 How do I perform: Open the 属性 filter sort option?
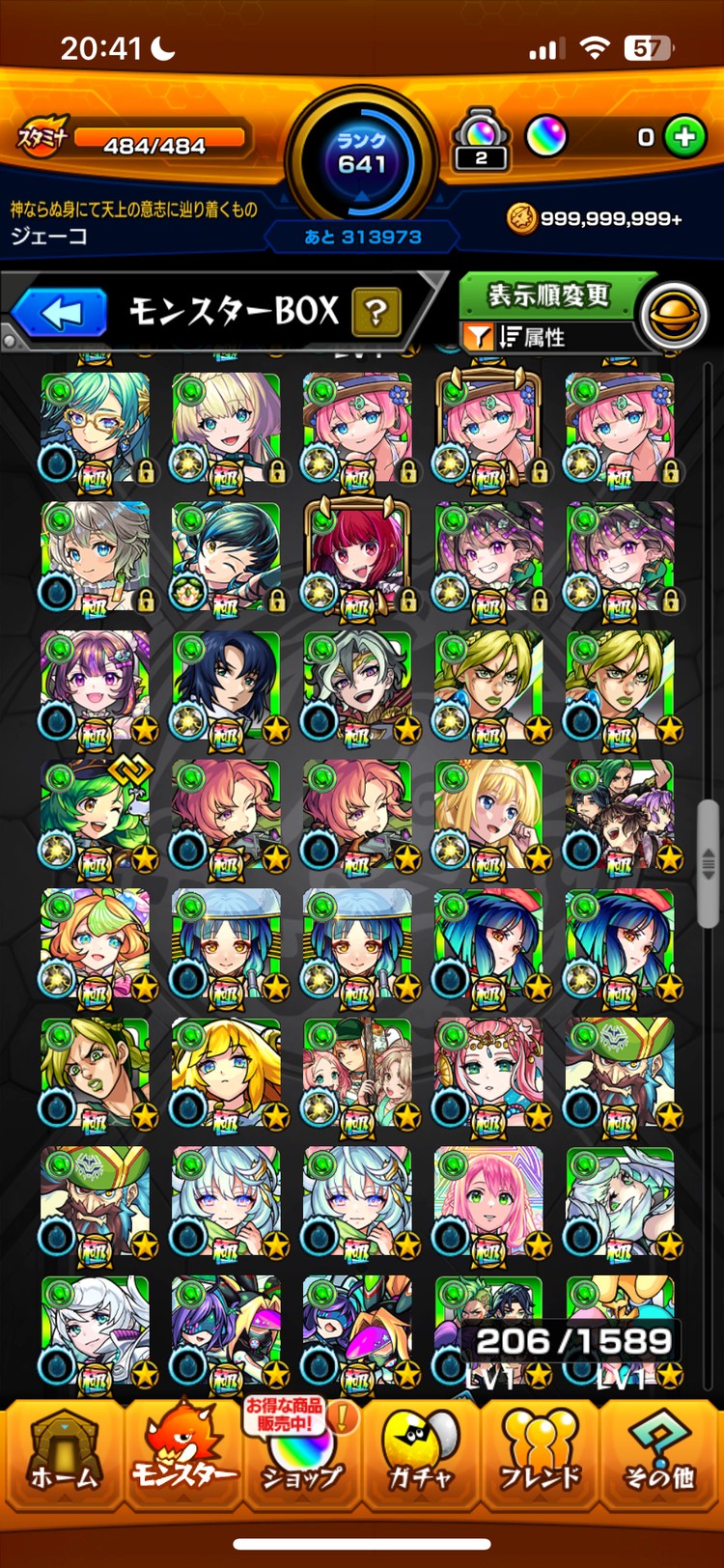click(x=531, y=337)
